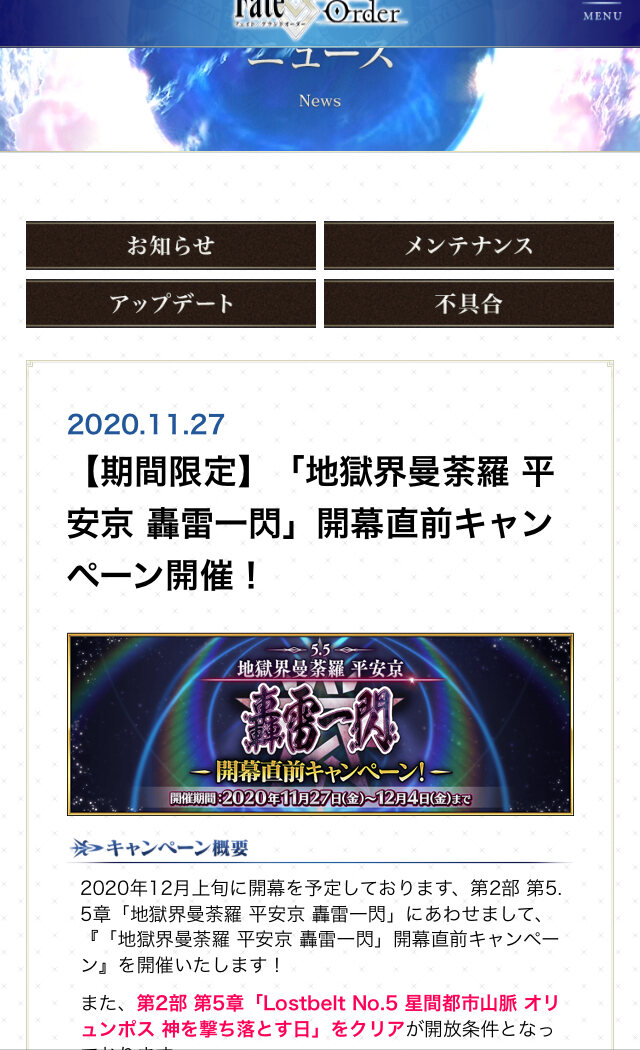The image size is (640, 1050).
Task: Open the MENU button
Action: click(x=602, y=14)
